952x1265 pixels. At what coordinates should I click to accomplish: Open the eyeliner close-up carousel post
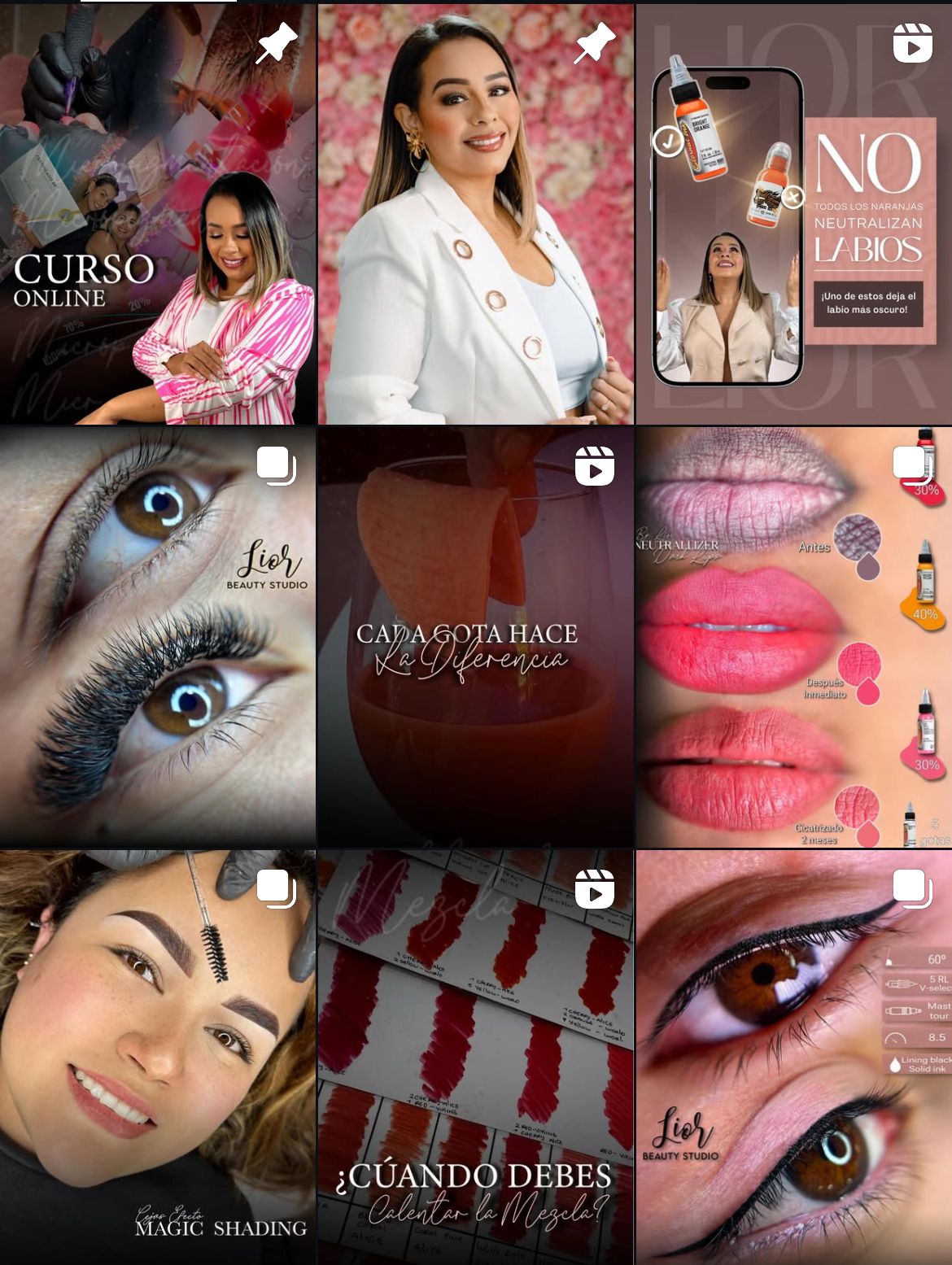coord(793,1058)
